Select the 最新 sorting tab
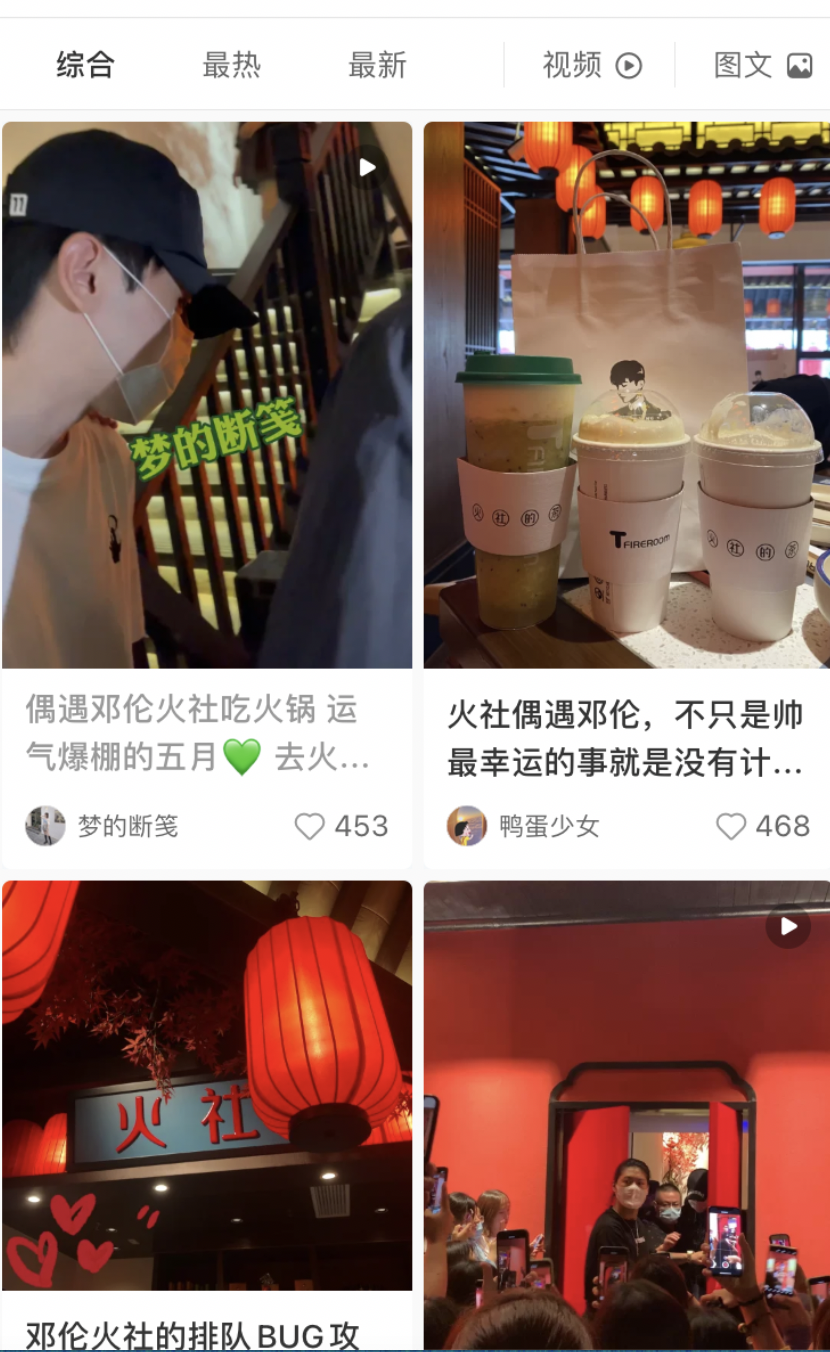 click(377, 66)
